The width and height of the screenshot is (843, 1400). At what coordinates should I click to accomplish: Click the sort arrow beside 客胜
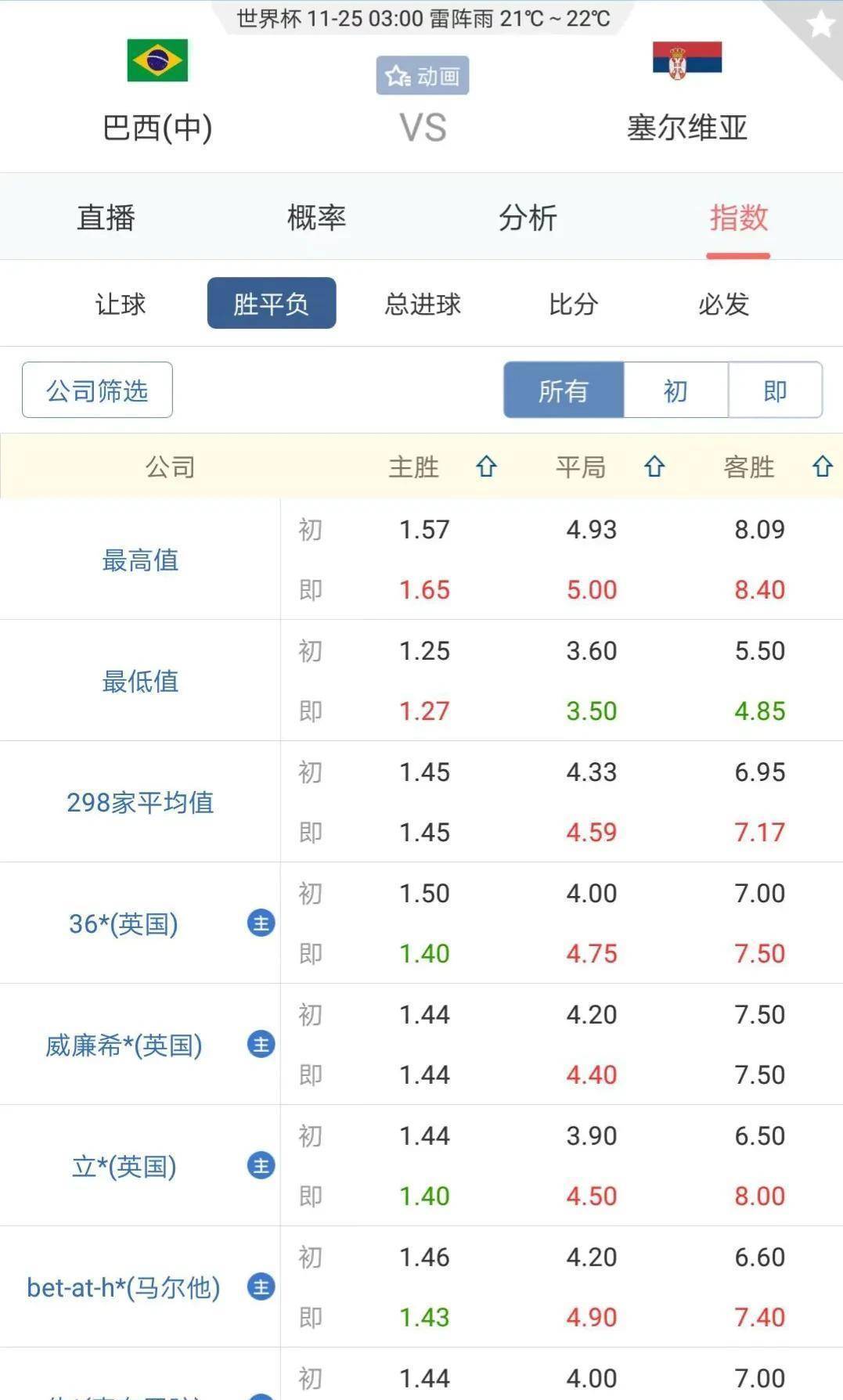click(x=820, y=467)
